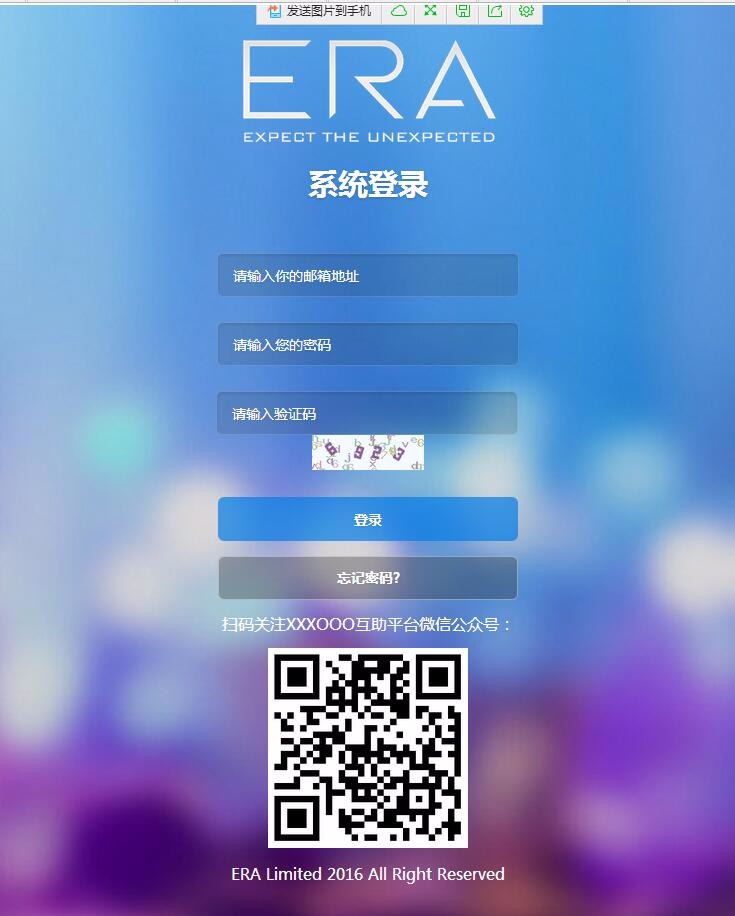Viewport: 735px width, 916px height.
Task: Open 忘记密码? to reset password
Action: point(368,578)
